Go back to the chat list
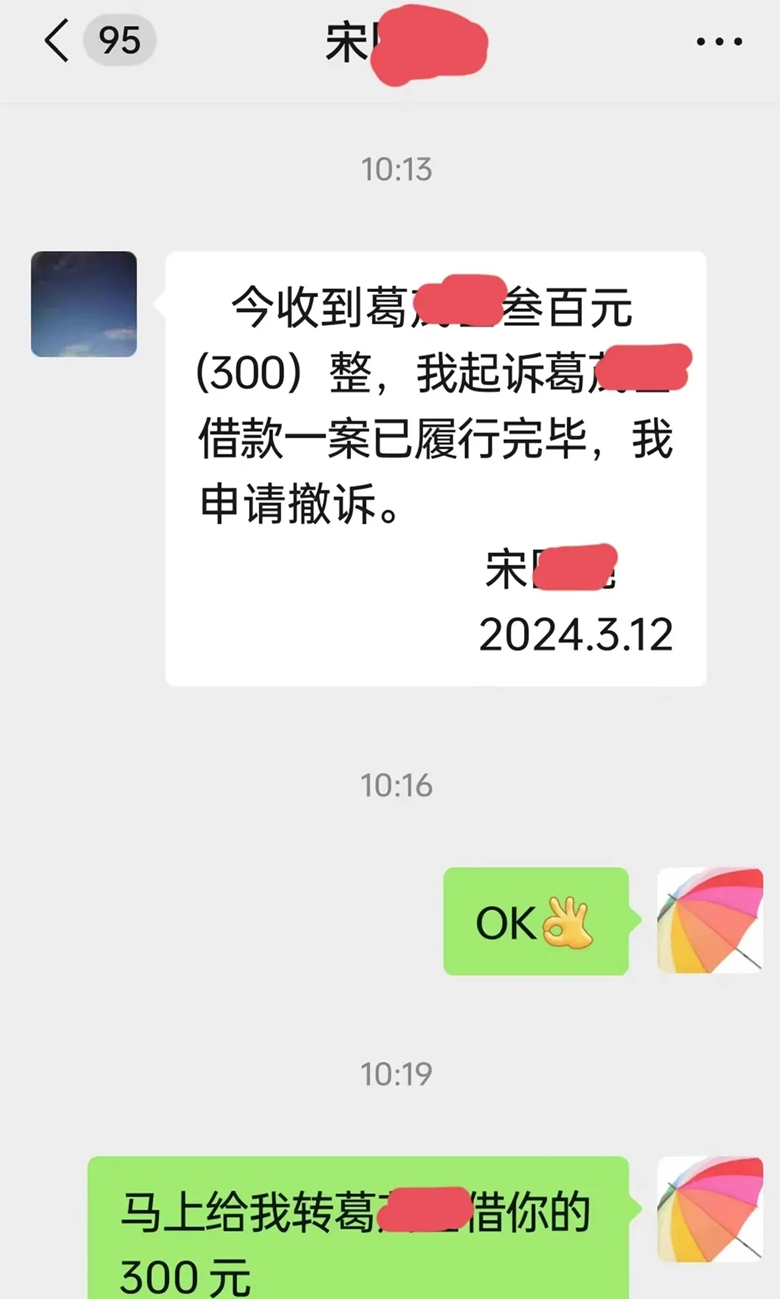 point(58,42)
